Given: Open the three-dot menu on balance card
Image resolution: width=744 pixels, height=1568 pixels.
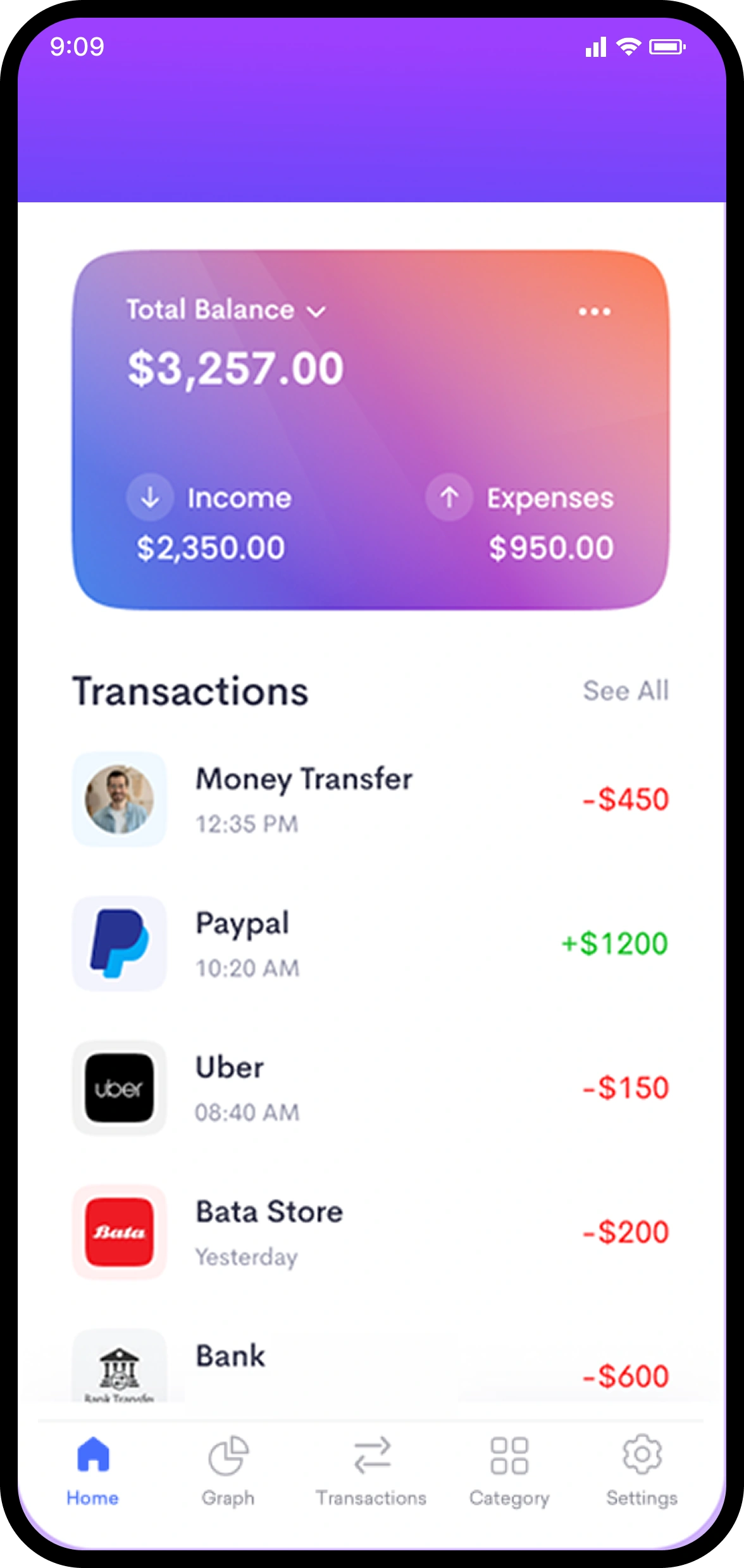Looking at the screenshot, I should click(594, 312).
